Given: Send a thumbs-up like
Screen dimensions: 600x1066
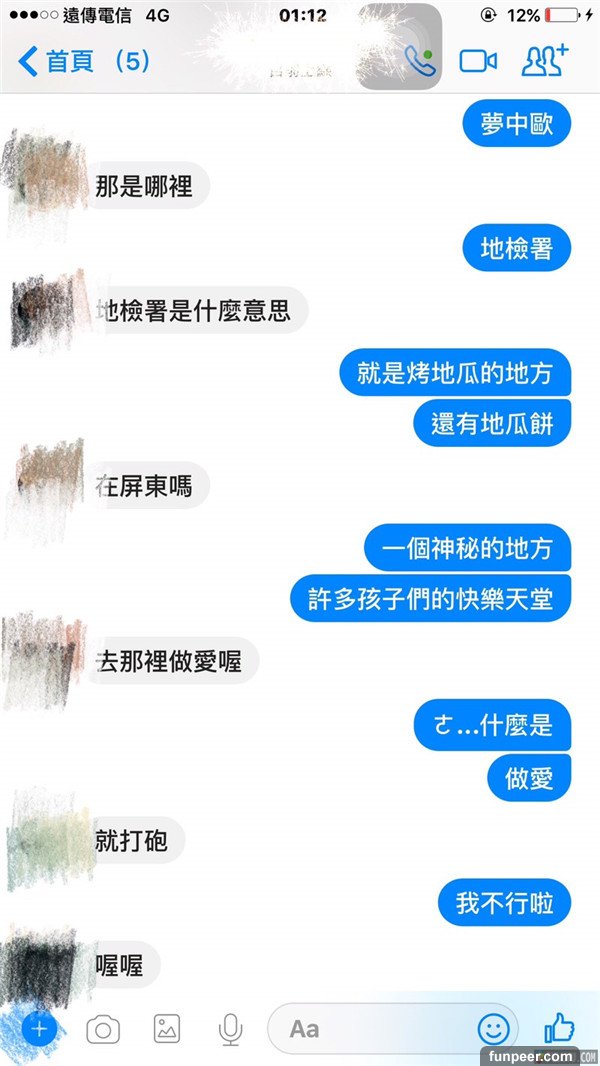Looking at the screenshot, I should click(x=558, y=1026).
